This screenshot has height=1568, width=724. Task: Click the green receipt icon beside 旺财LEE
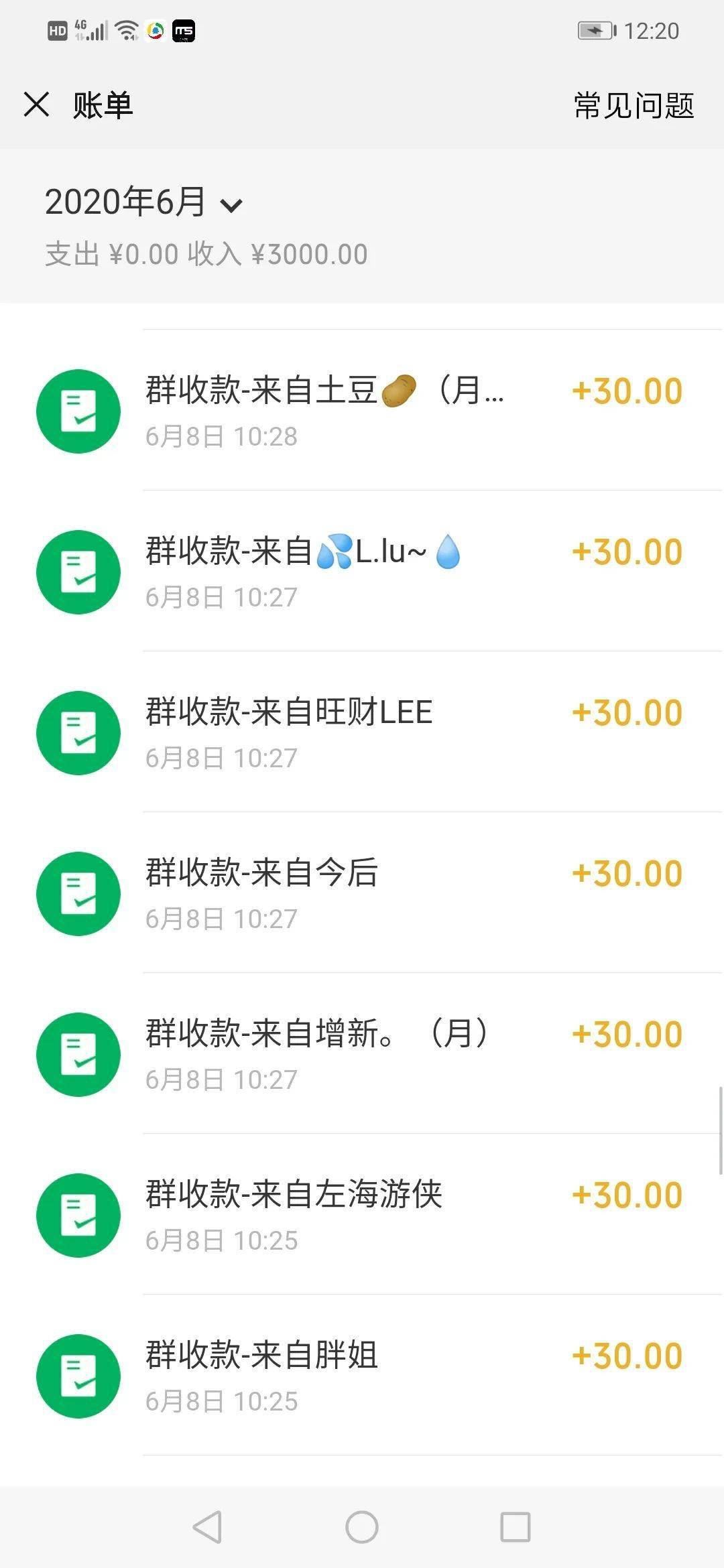(78, 732)
